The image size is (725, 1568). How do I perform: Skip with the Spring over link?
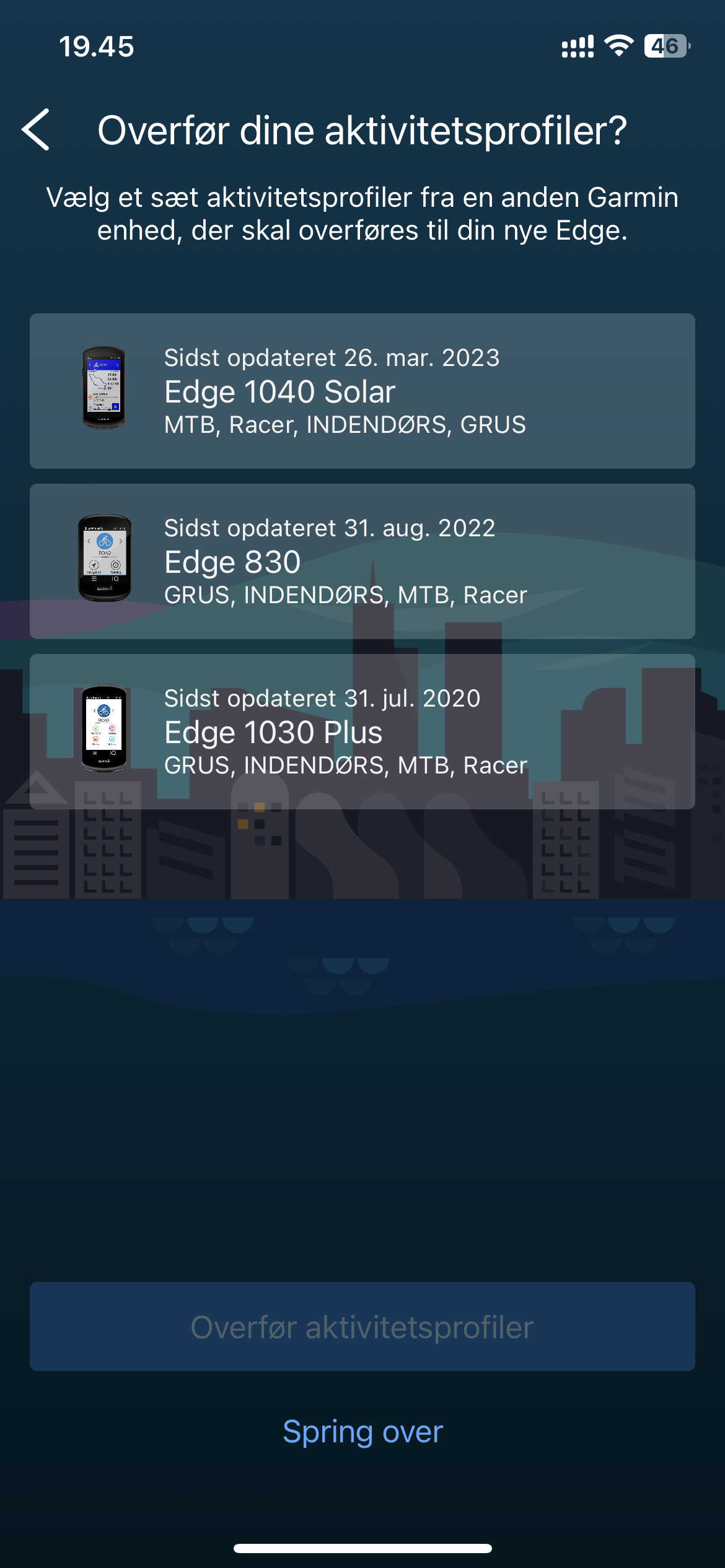(x=362, y=1432)
